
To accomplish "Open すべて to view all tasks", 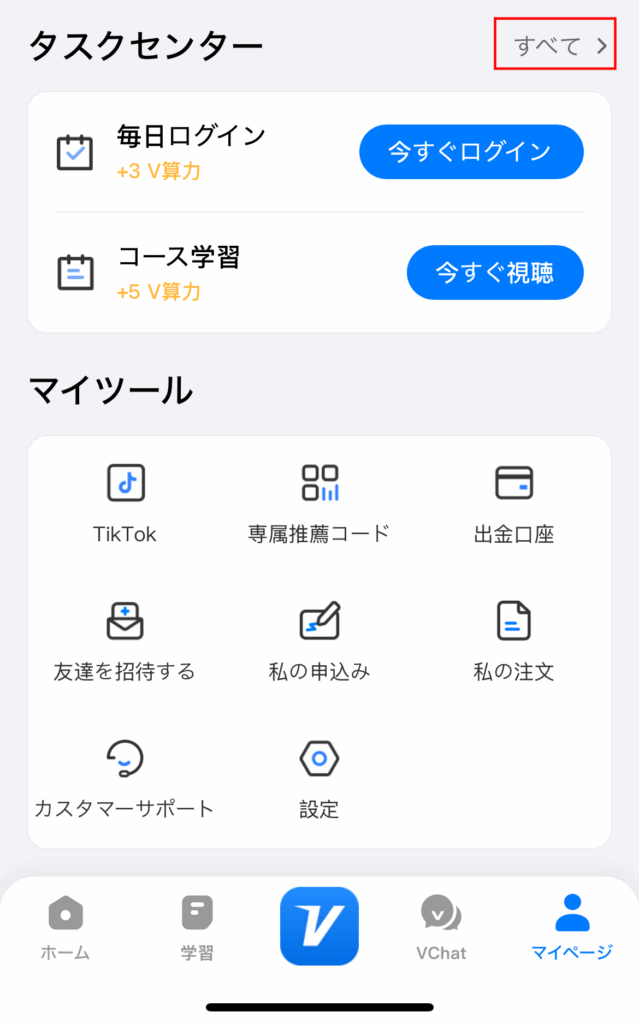I will pos(561,46).
